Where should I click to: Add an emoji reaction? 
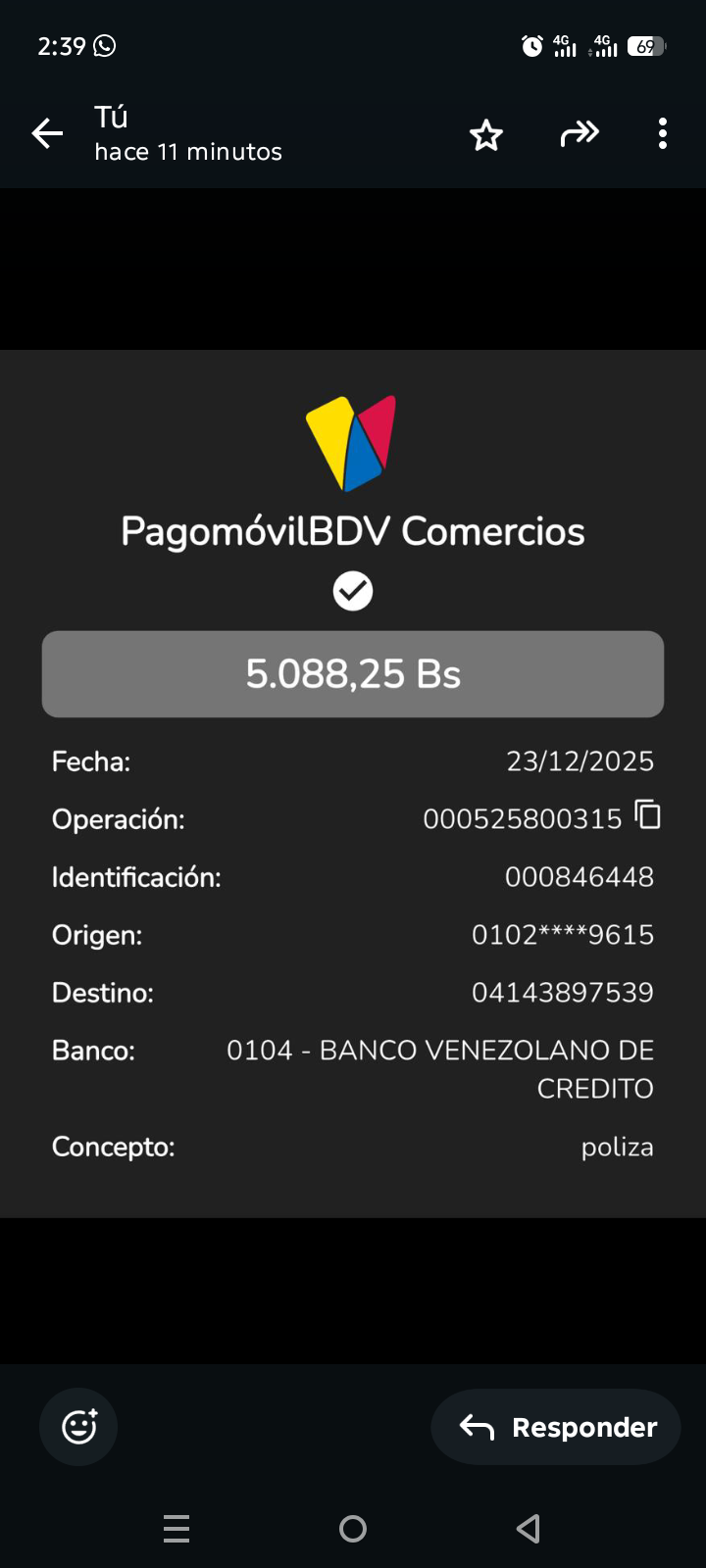(78, 1427)
